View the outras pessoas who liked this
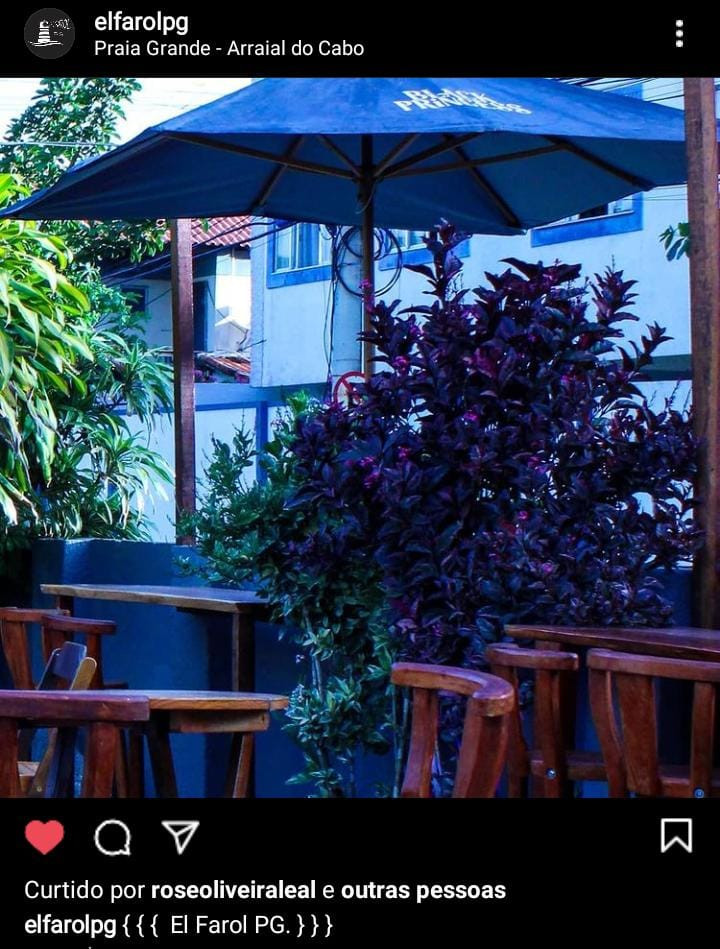The width and height of the screenshot is (720, 949). tap(423, 890)
